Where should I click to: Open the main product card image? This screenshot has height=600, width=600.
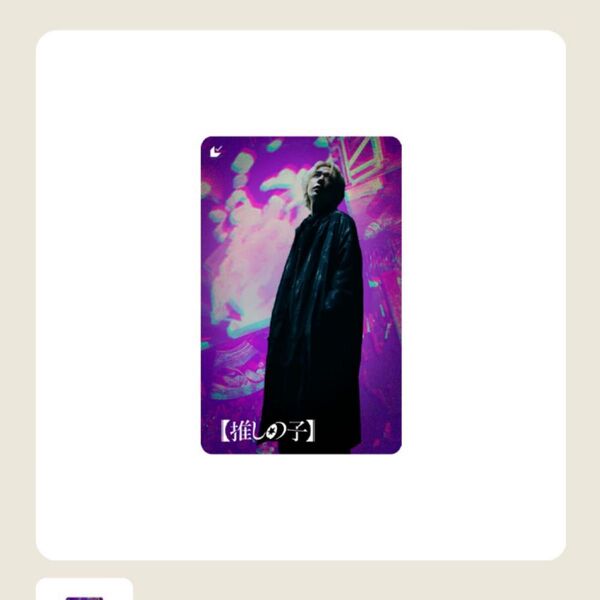pos(300,295)
